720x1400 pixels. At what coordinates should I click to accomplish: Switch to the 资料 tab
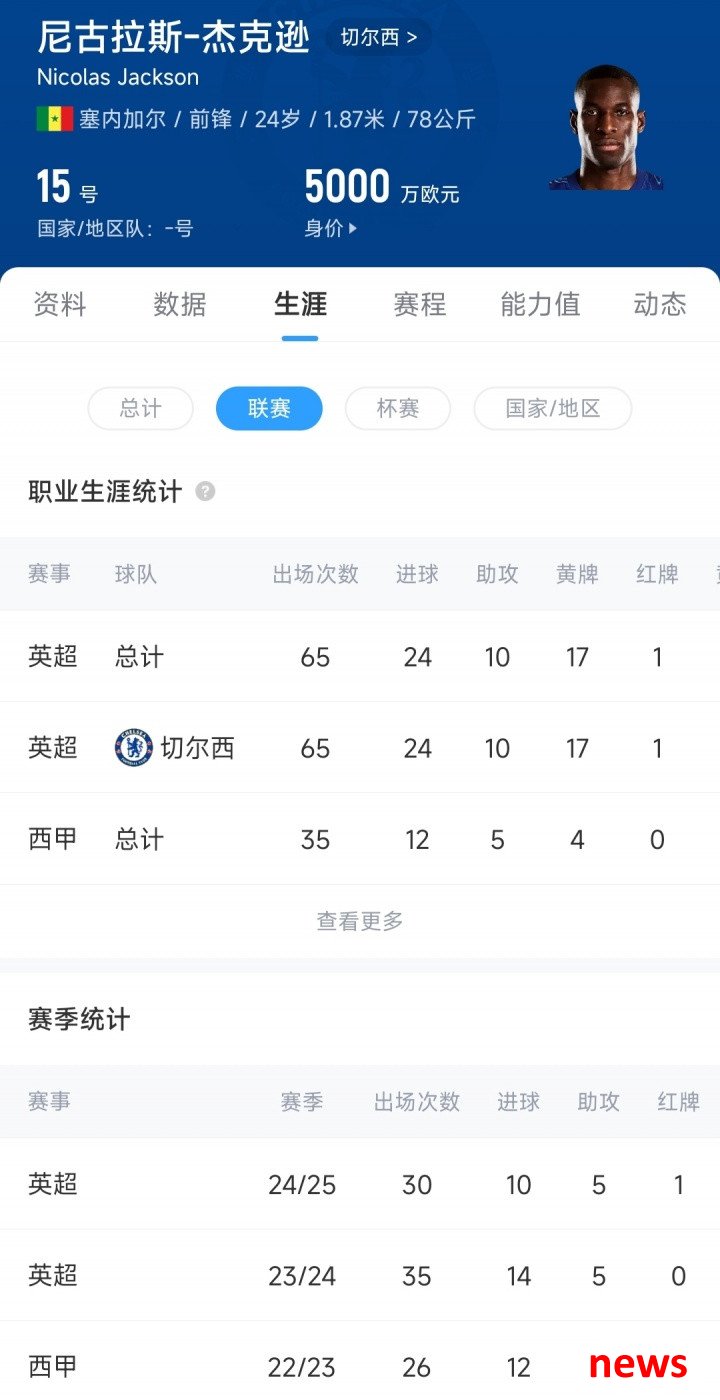[60, 304]
